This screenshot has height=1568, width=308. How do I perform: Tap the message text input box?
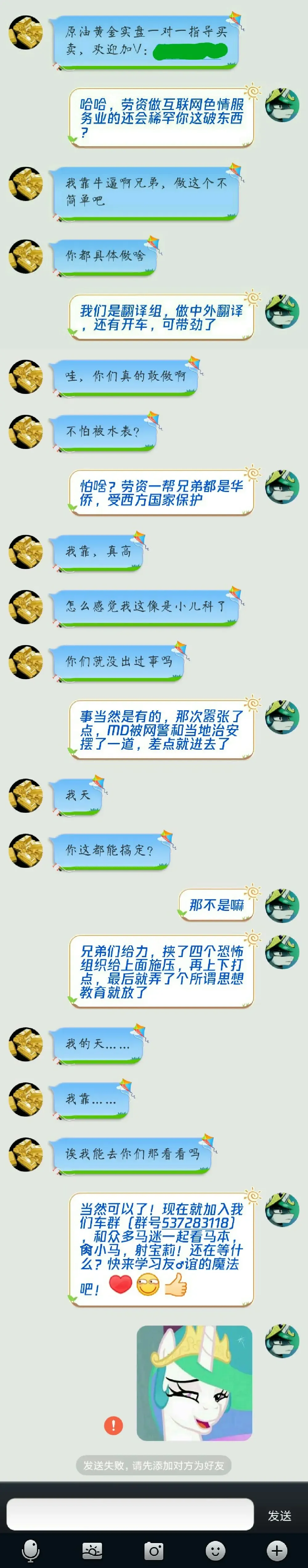coord(130,1514)
